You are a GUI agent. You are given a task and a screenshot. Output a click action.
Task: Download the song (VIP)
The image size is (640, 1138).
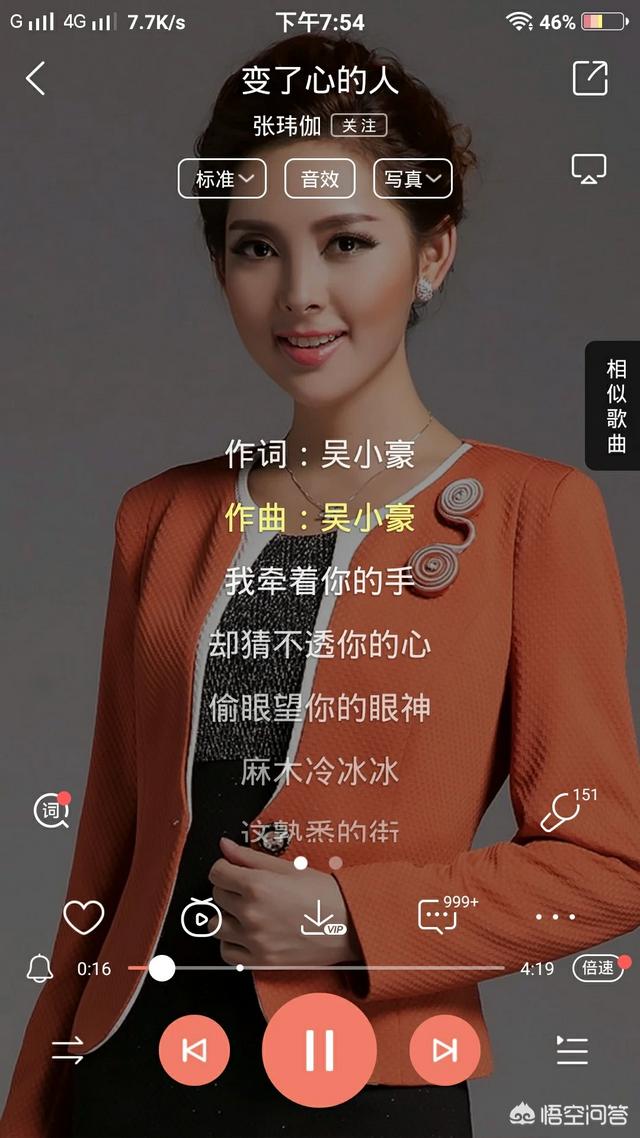click(x=322, y=918)
